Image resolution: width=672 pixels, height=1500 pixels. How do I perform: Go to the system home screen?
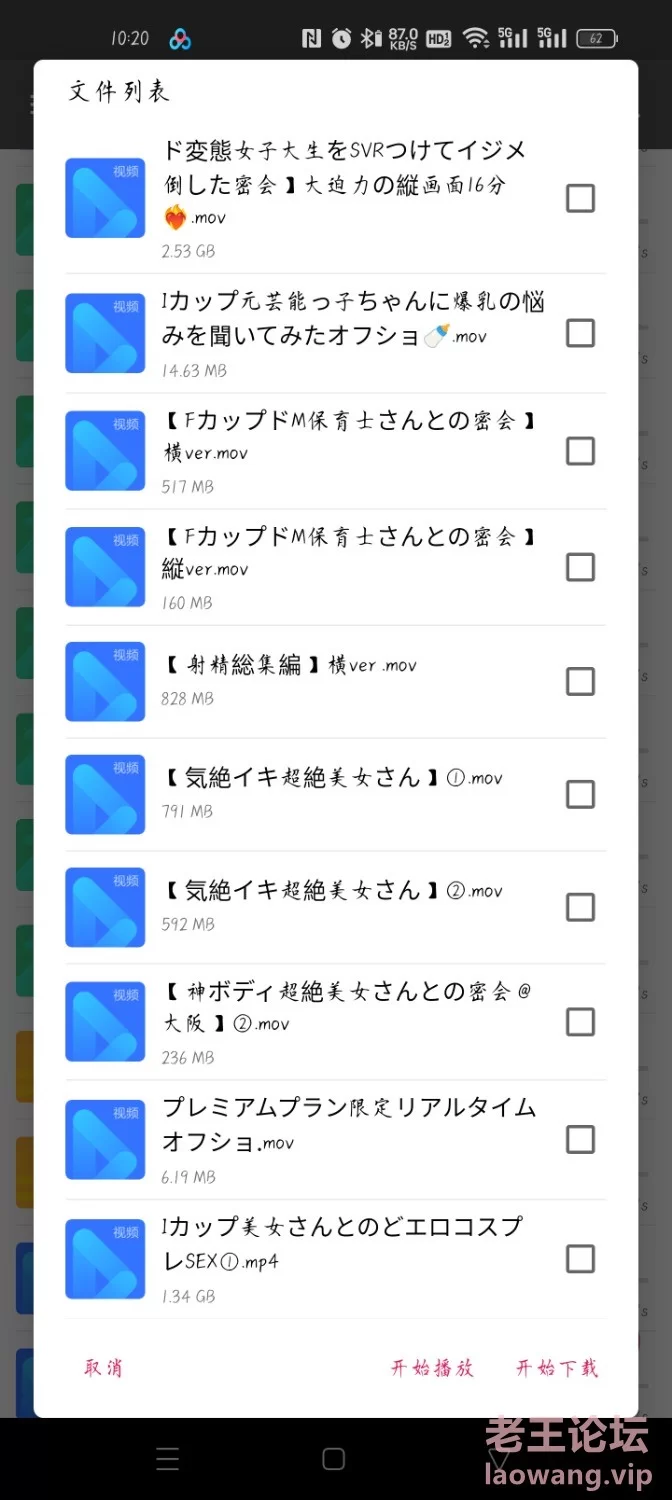(x=334, y=1458)
